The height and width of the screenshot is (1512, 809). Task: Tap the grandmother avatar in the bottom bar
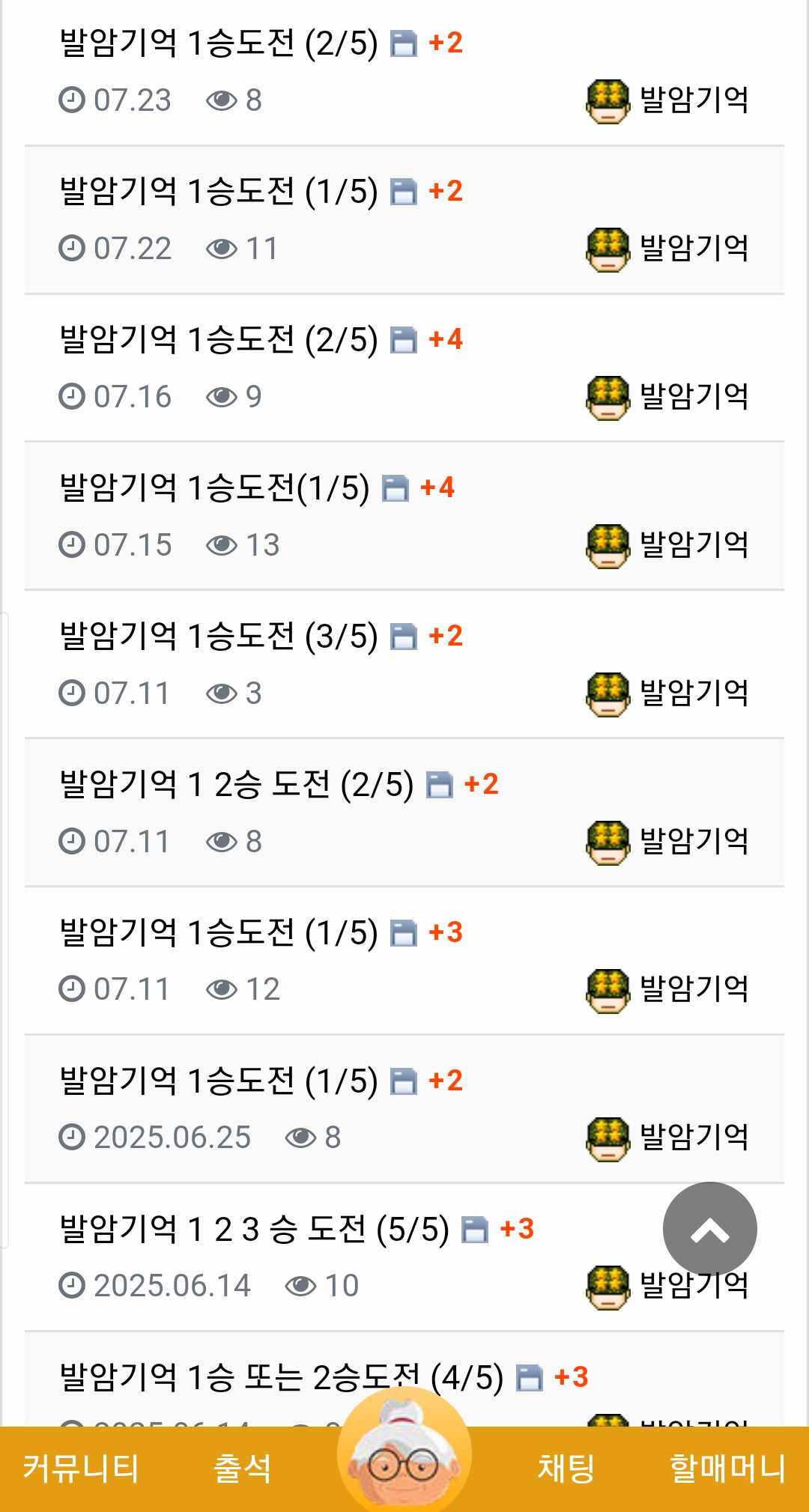click(404, 1457)
